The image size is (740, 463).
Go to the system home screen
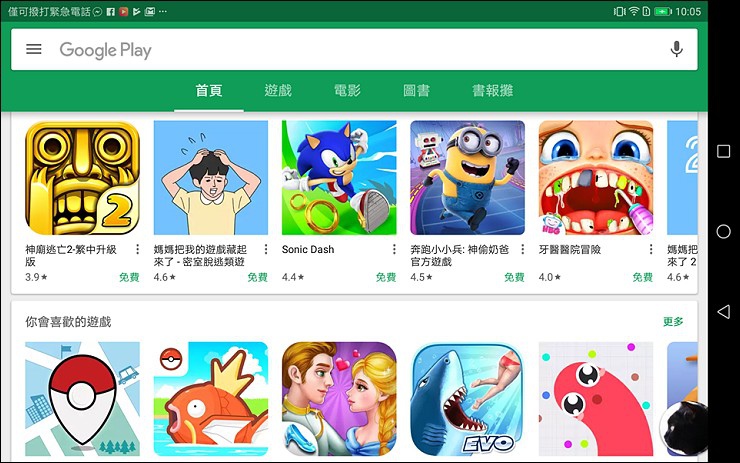click(723, 232)
